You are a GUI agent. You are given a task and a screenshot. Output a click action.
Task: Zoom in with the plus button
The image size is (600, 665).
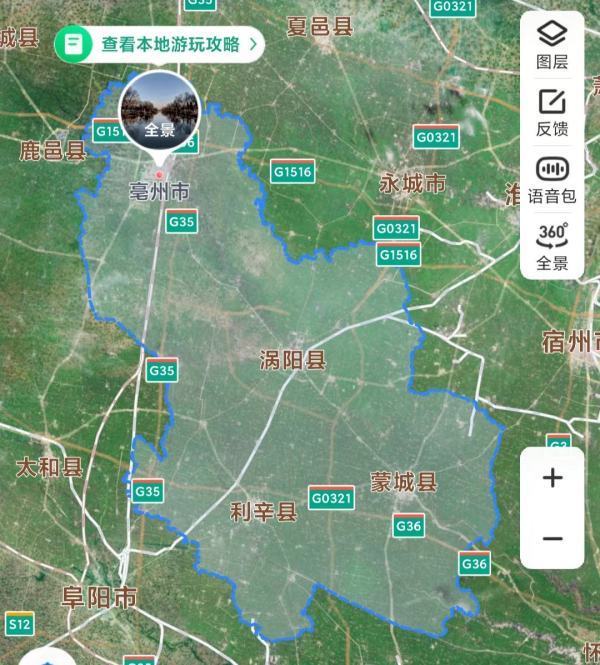click(x=552, y=478)
